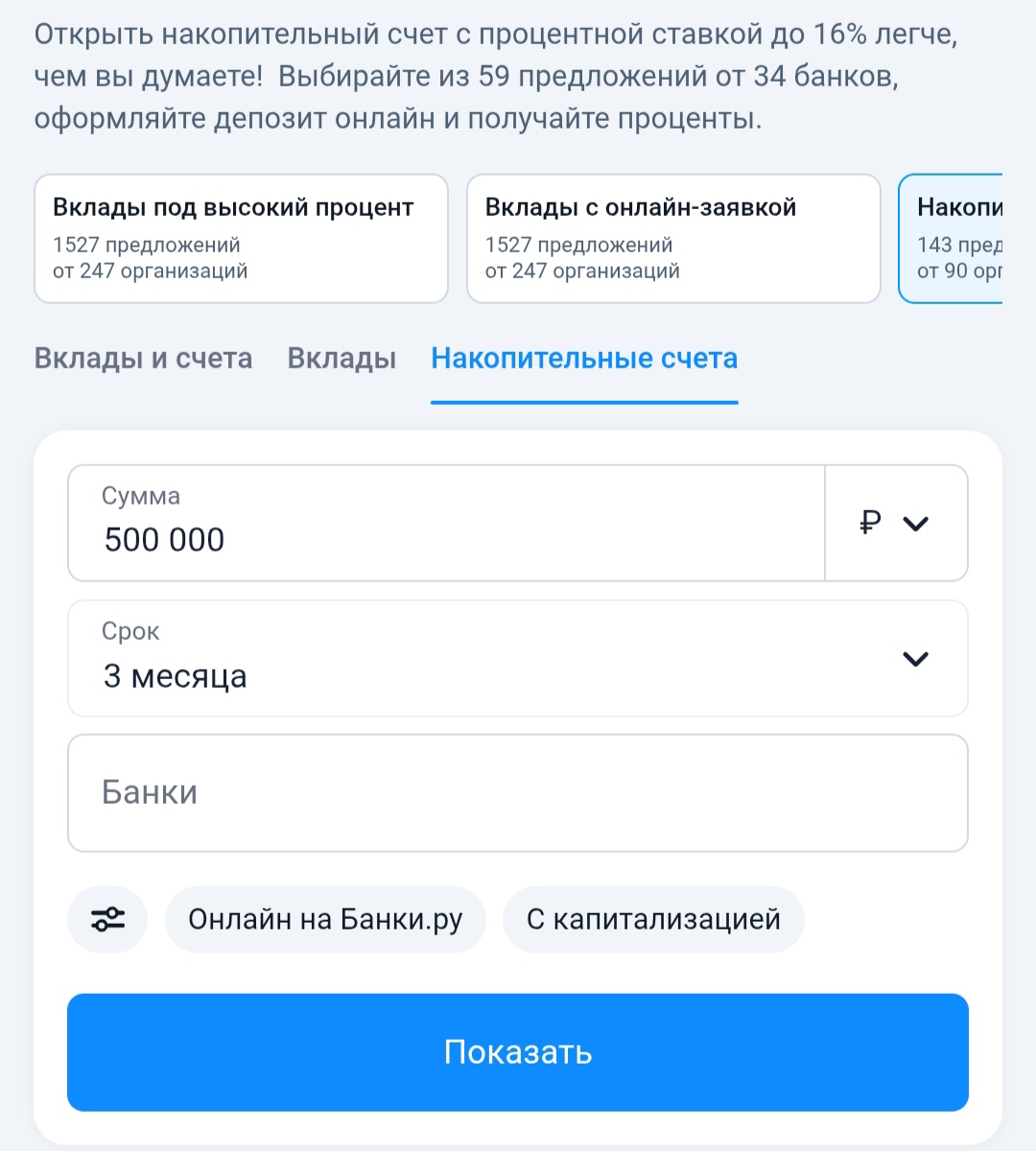The width and height of the screenshot is (1036, 1151).
Task: Open Вклады с онлайн-заявкой card
Action: 673,239
